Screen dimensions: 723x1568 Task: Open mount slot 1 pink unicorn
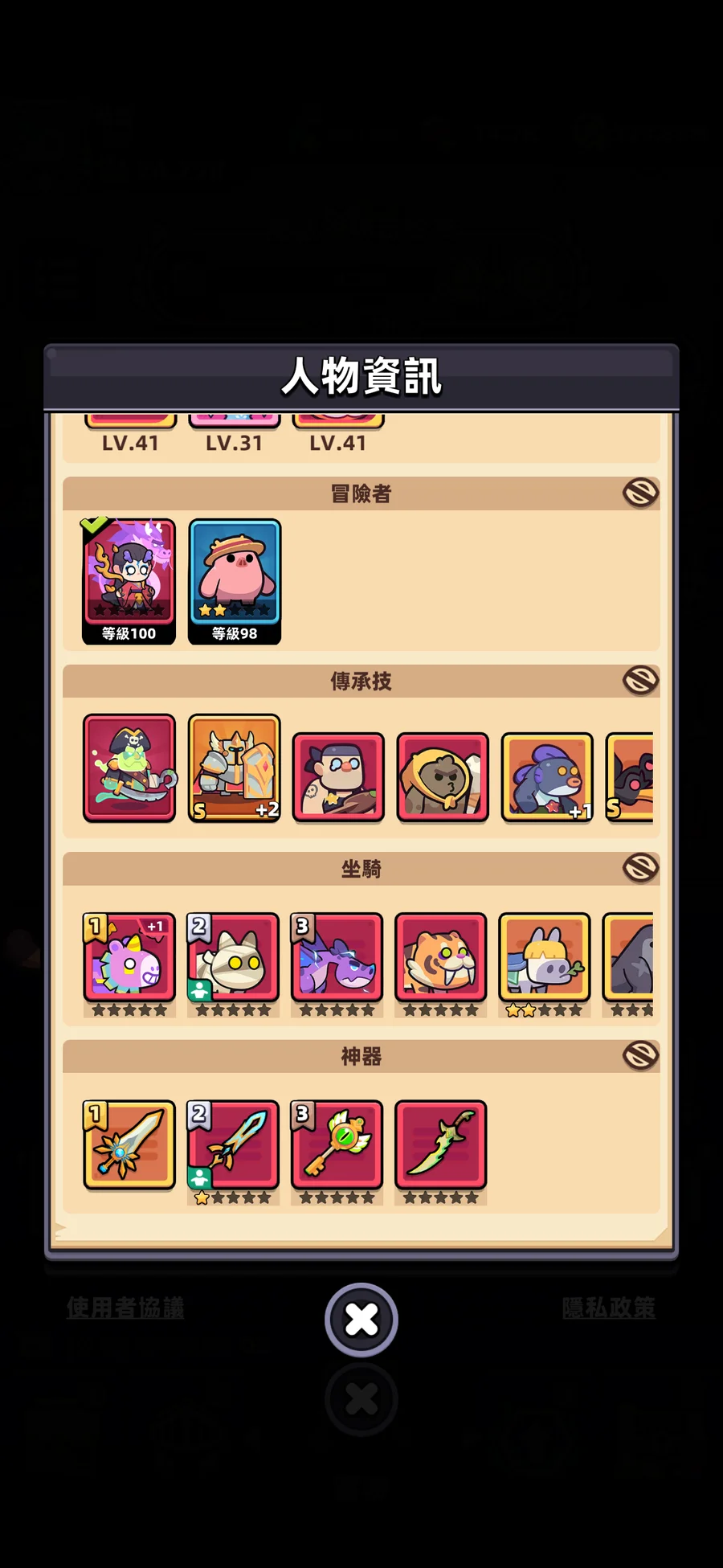[x=129, y=958]
